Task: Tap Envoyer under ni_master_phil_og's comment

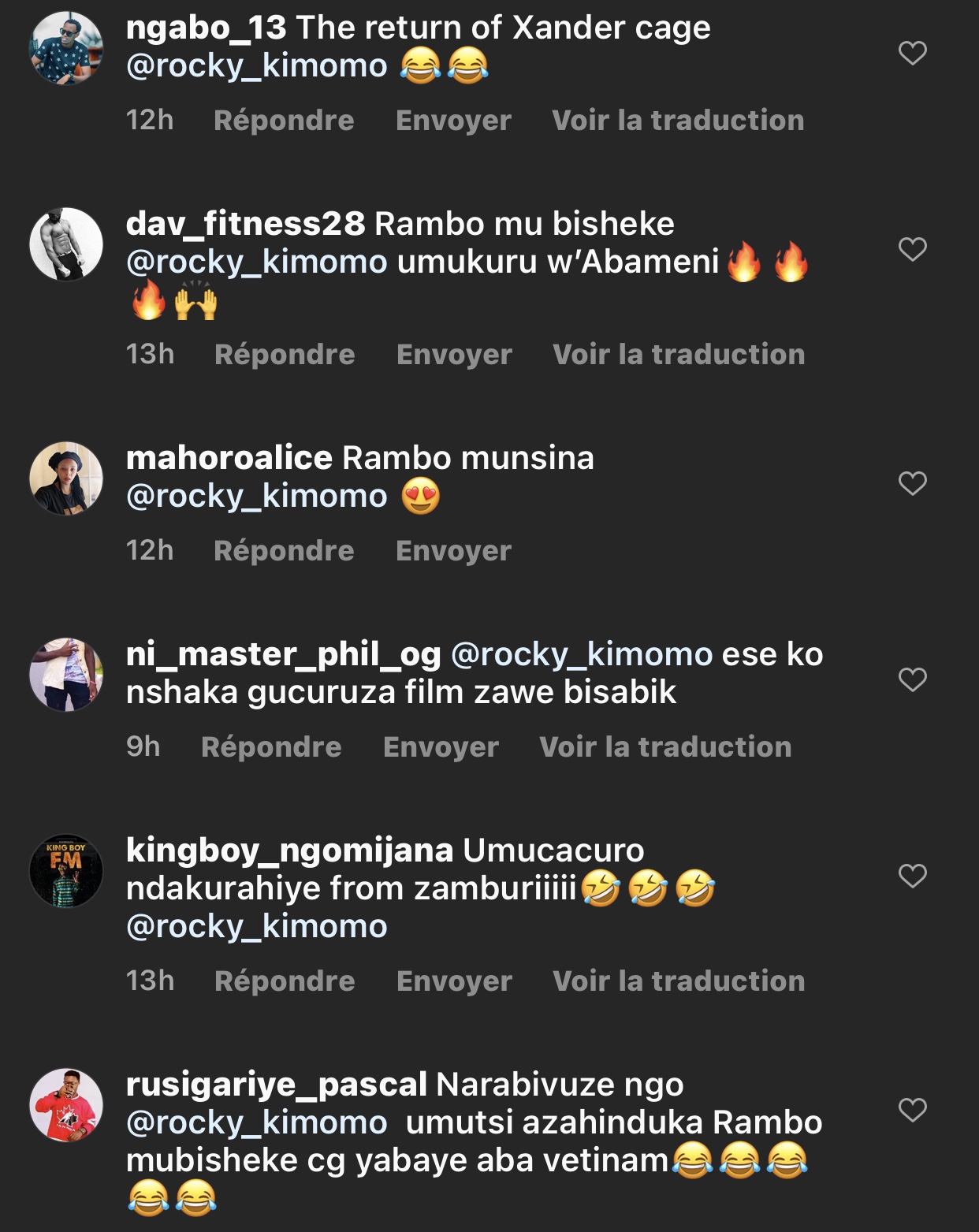Action: 441,747
